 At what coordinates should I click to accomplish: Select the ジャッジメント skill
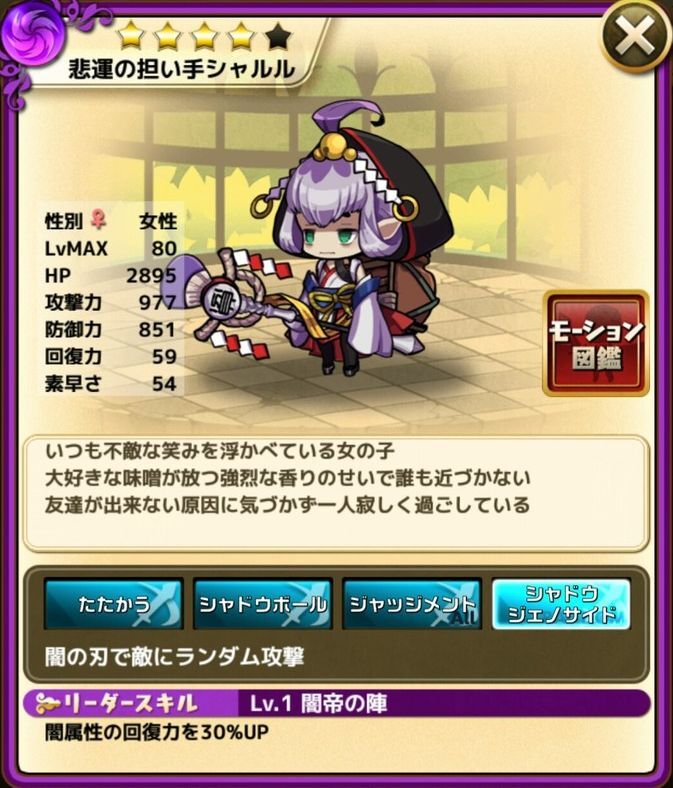[x=411, y=604]
